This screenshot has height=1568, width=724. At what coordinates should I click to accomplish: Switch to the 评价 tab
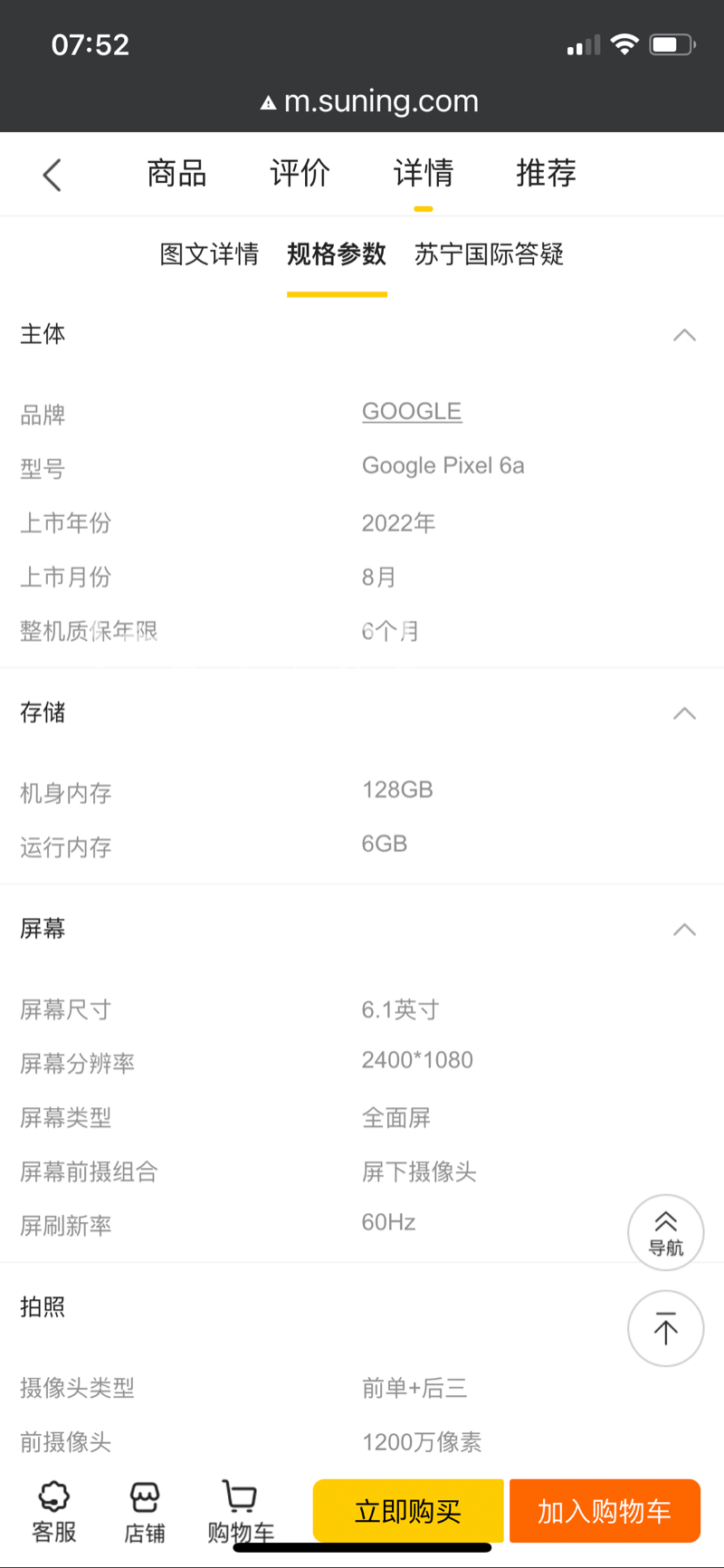(x=300, y=173)
